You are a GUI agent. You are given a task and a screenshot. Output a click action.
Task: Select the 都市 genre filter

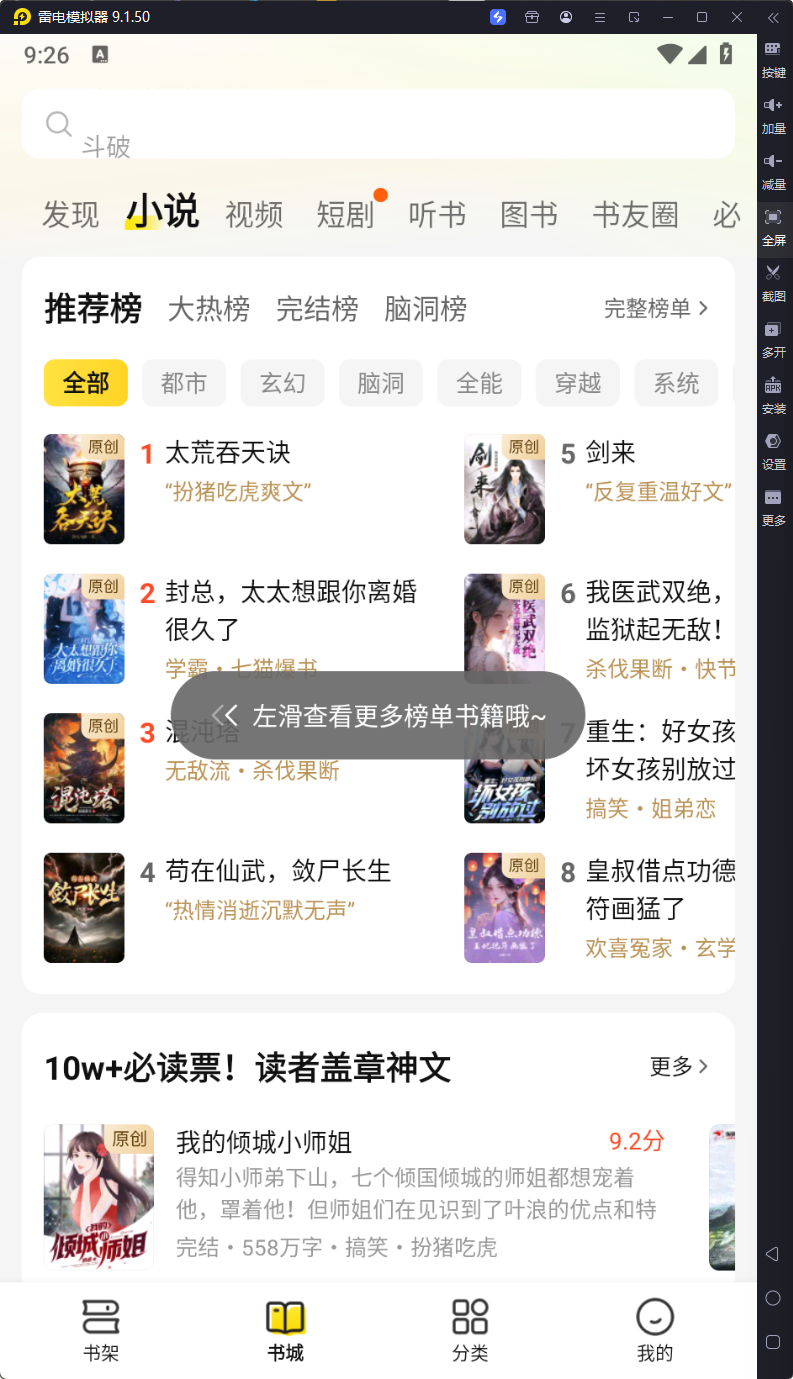pos(183,382)
